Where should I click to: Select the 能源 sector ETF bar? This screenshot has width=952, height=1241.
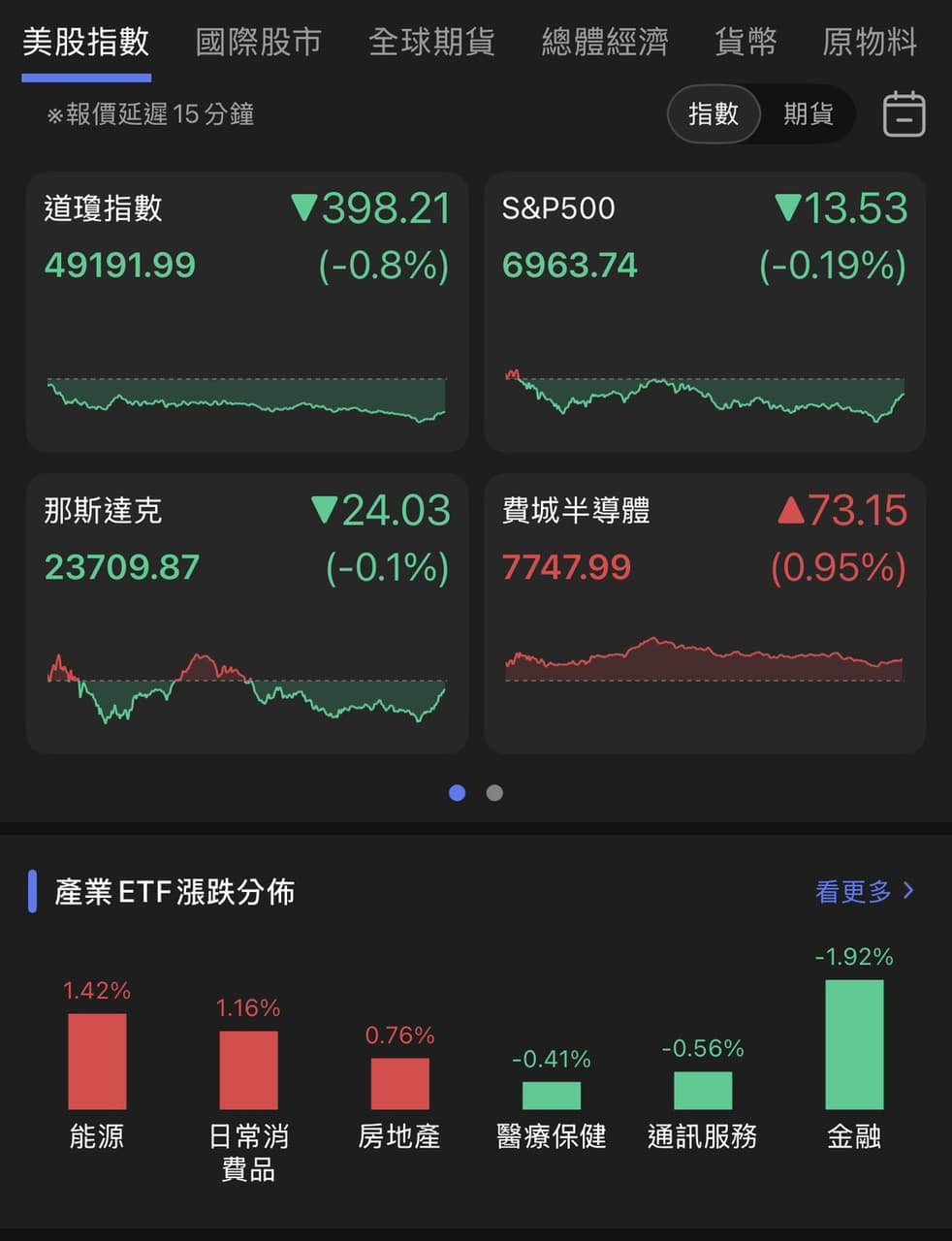coord(97,1062)
